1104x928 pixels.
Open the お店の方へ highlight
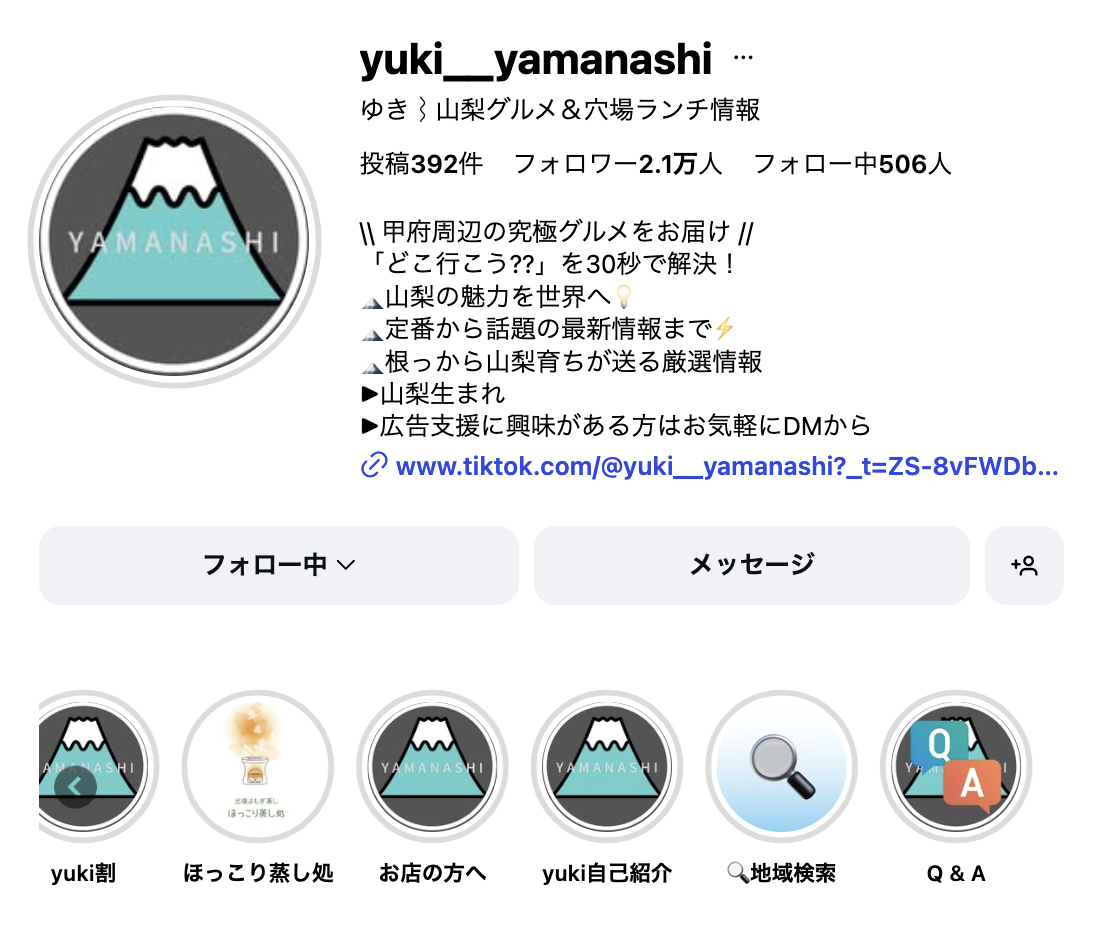(x=432, y=766)
